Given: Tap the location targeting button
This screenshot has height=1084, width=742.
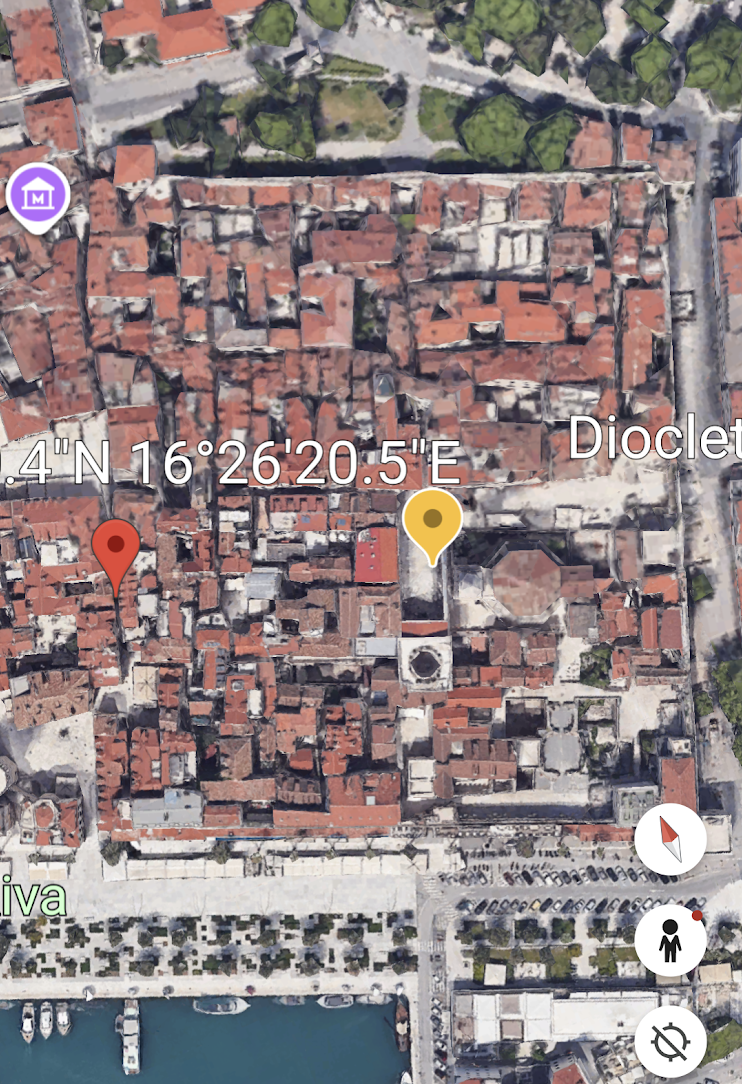Looking at the screenshot, I should tap(670, 1042).
